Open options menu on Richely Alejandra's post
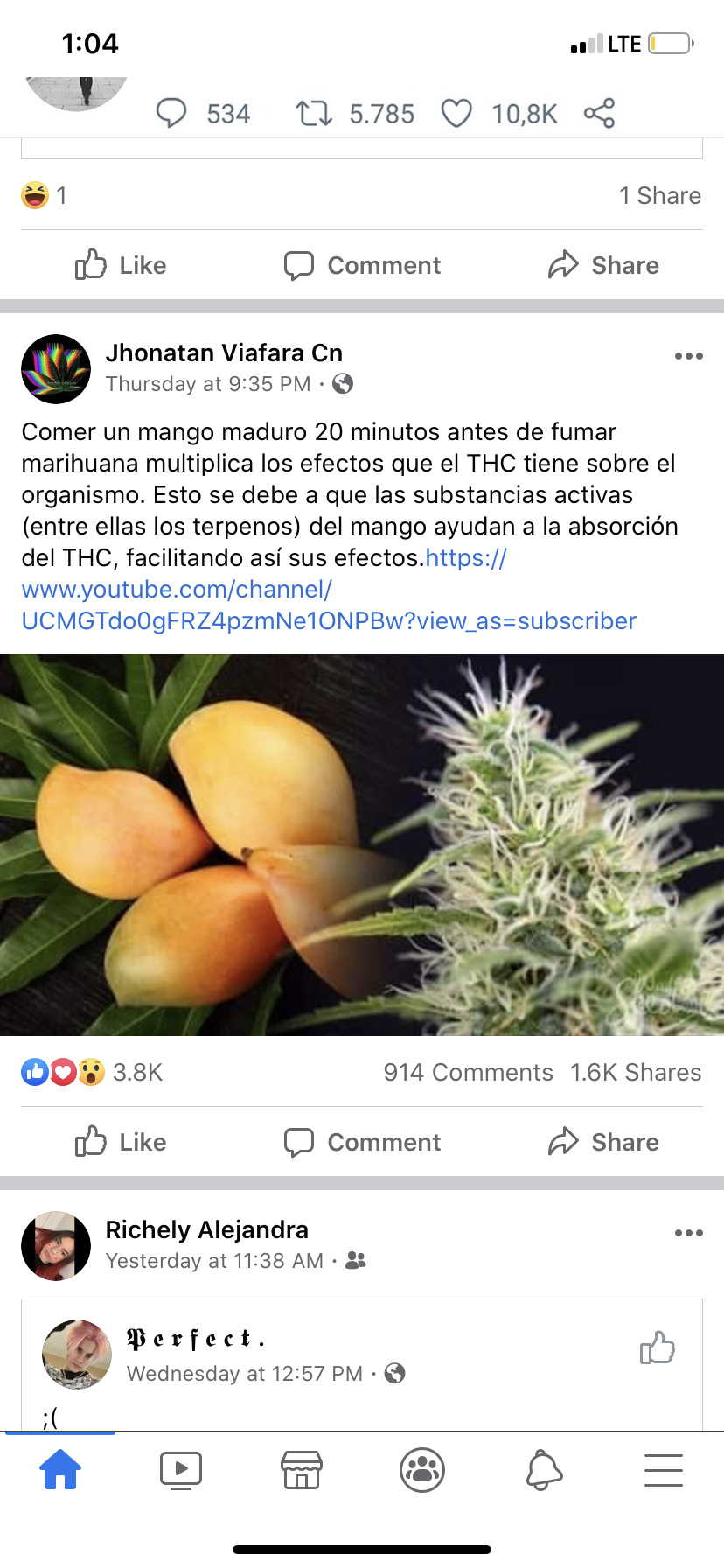724x1568 pixels. 688,1233
